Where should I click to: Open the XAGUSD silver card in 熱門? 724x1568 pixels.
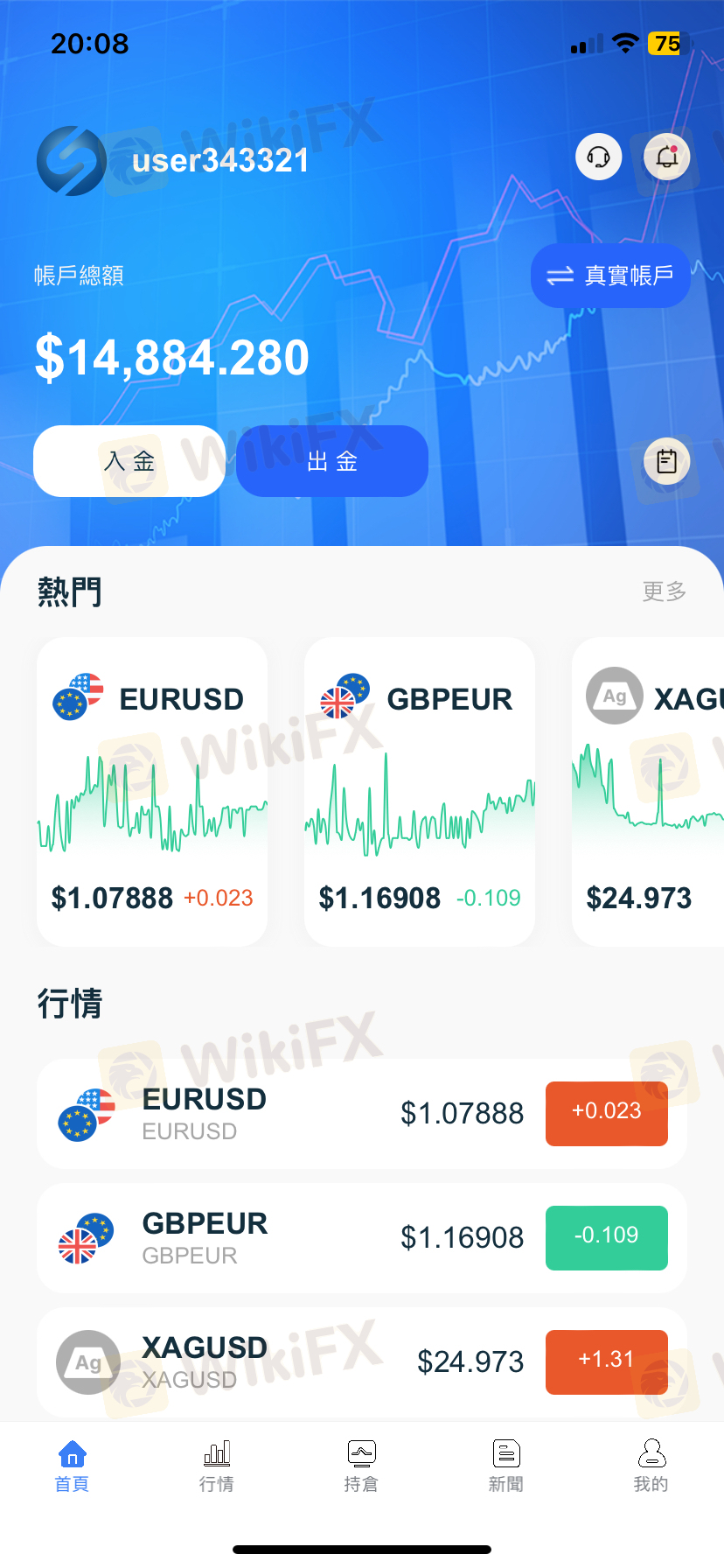point(649,792)
